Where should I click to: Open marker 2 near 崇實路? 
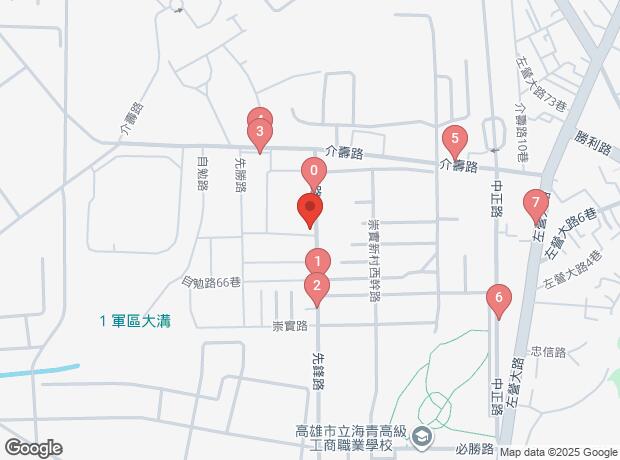[317, 288]
